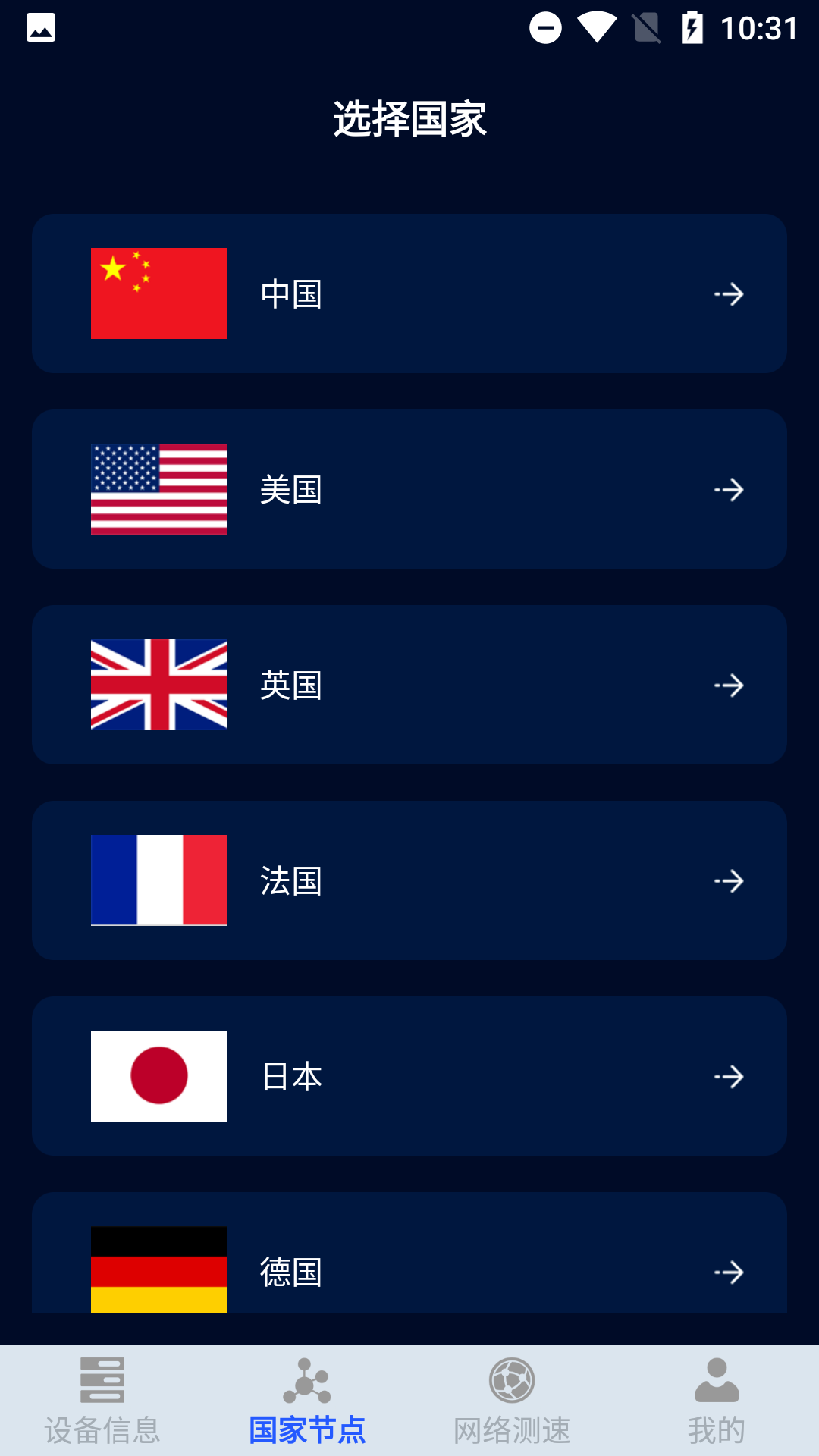Open the 网络测速 tab

[512, 1401]
